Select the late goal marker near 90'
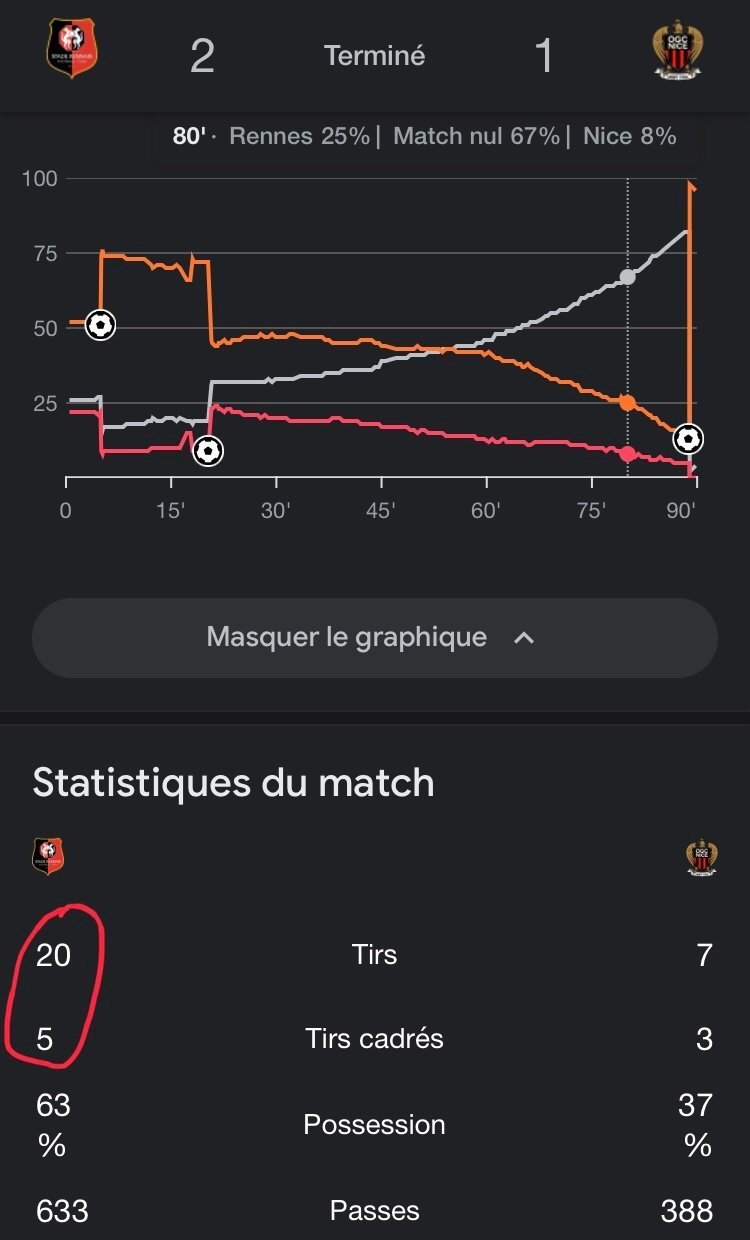 (688, 438)
